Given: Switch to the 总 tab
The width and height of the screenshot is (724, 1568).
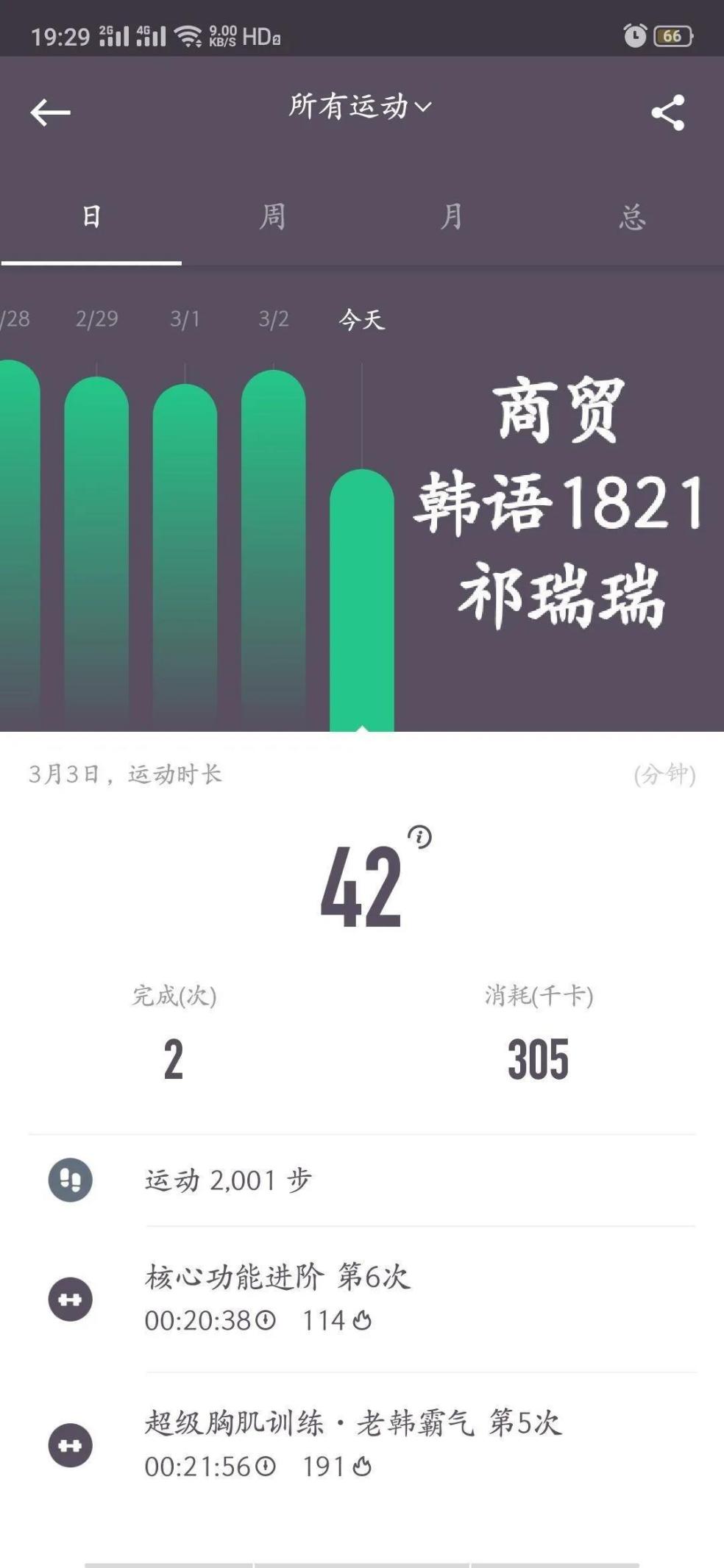Looking at the screenshot, I should [632, 217].
